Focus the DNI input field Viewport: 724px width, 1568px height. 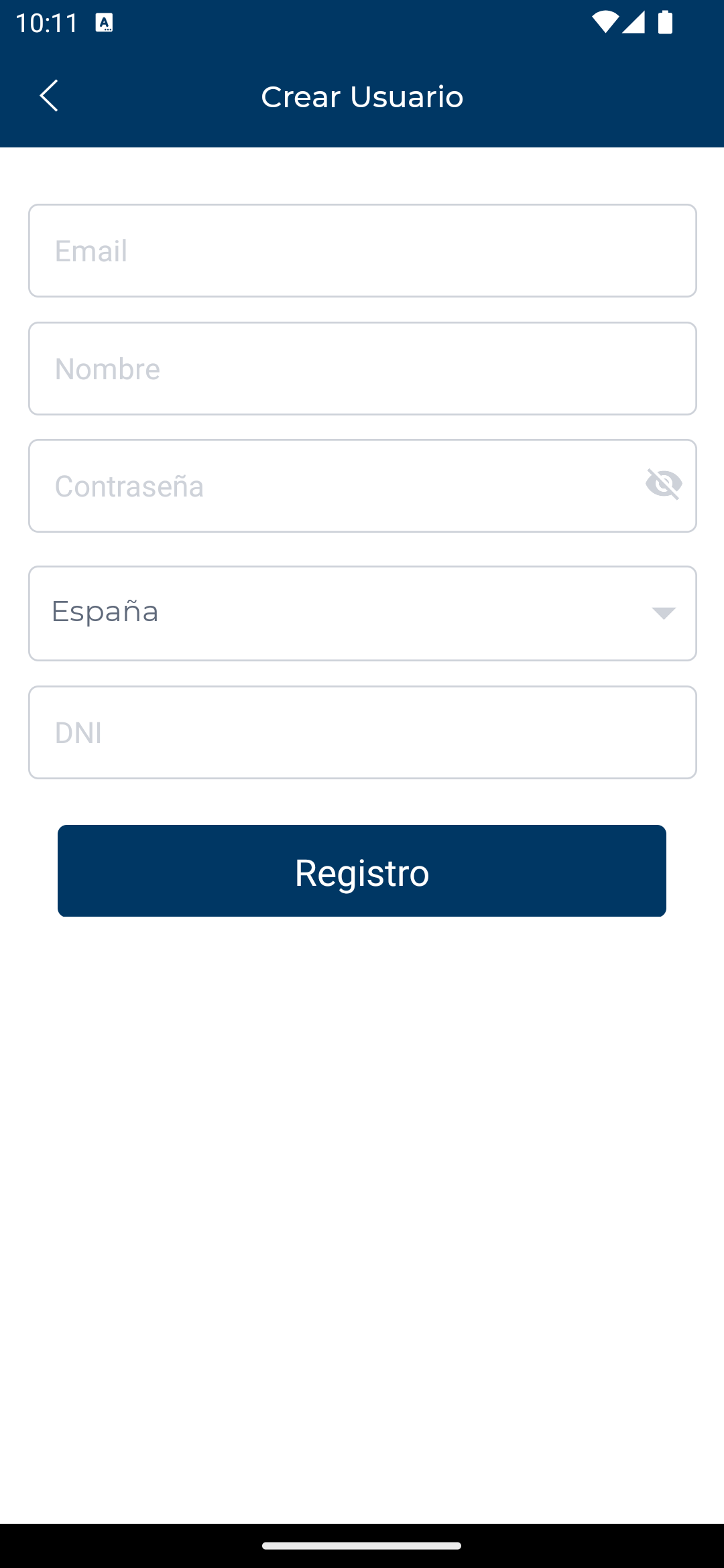click(x=362, y=732)
